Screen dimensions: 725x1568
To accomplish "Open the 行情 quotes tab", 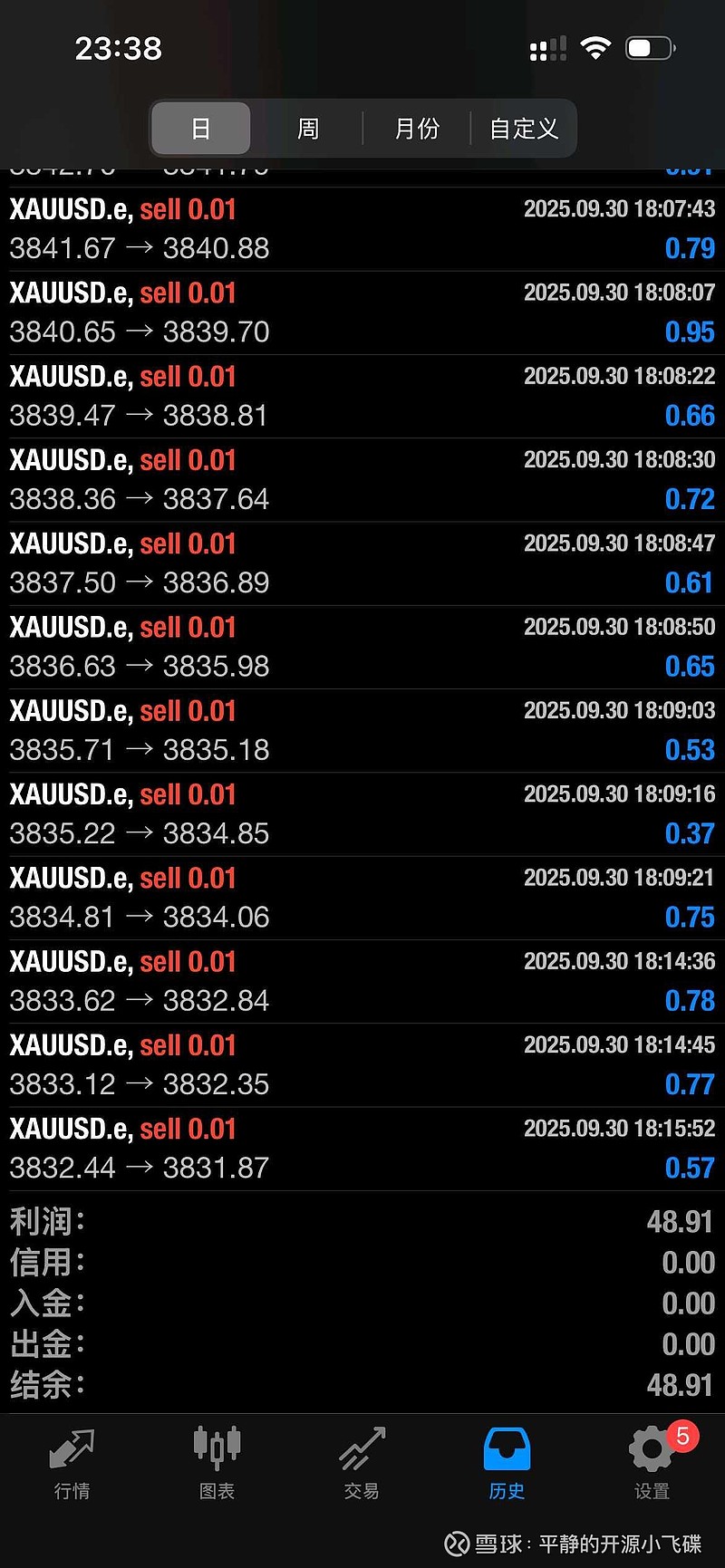I will 72,1462.
